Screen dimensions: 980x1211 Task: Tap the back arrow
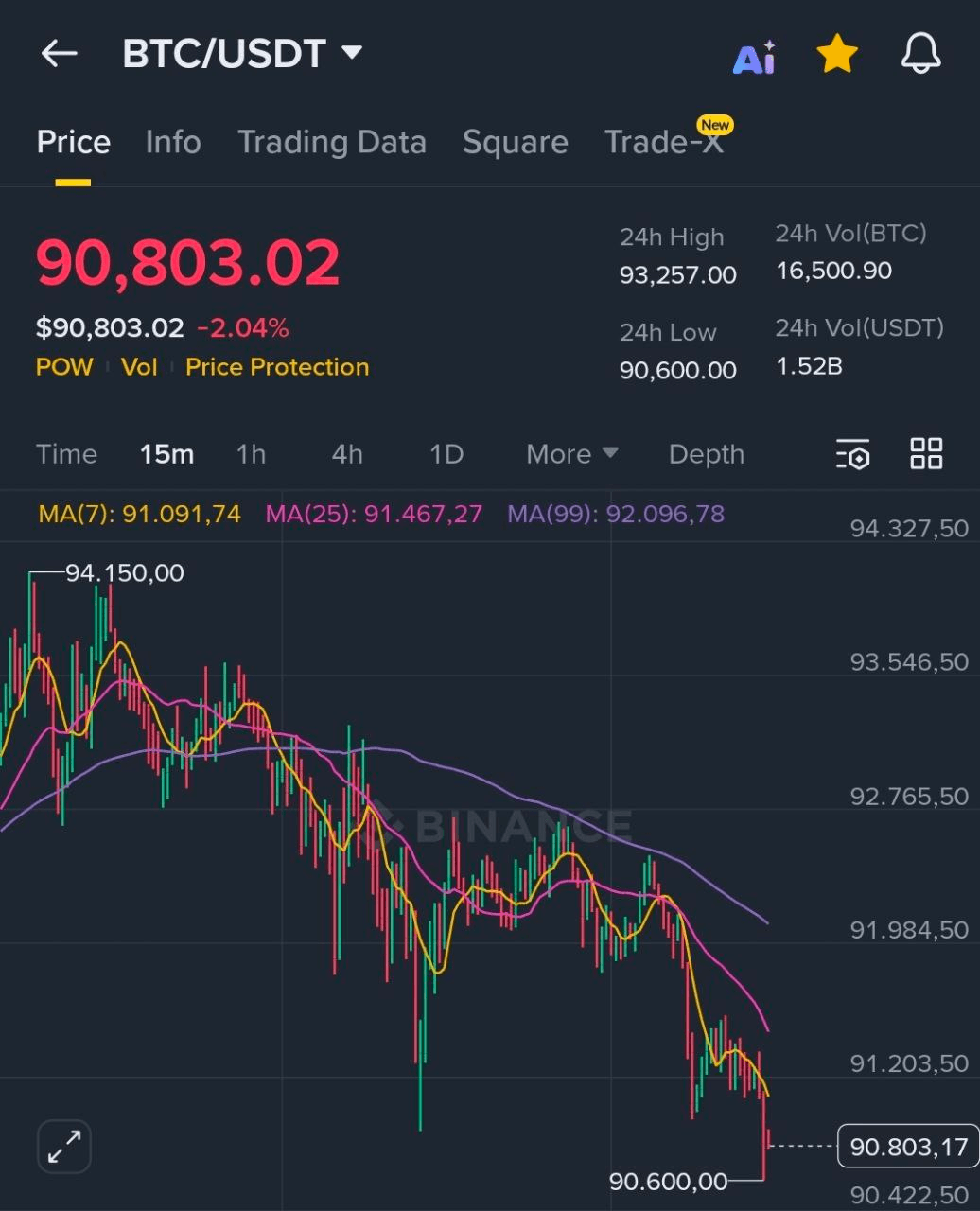coord(59,54)
